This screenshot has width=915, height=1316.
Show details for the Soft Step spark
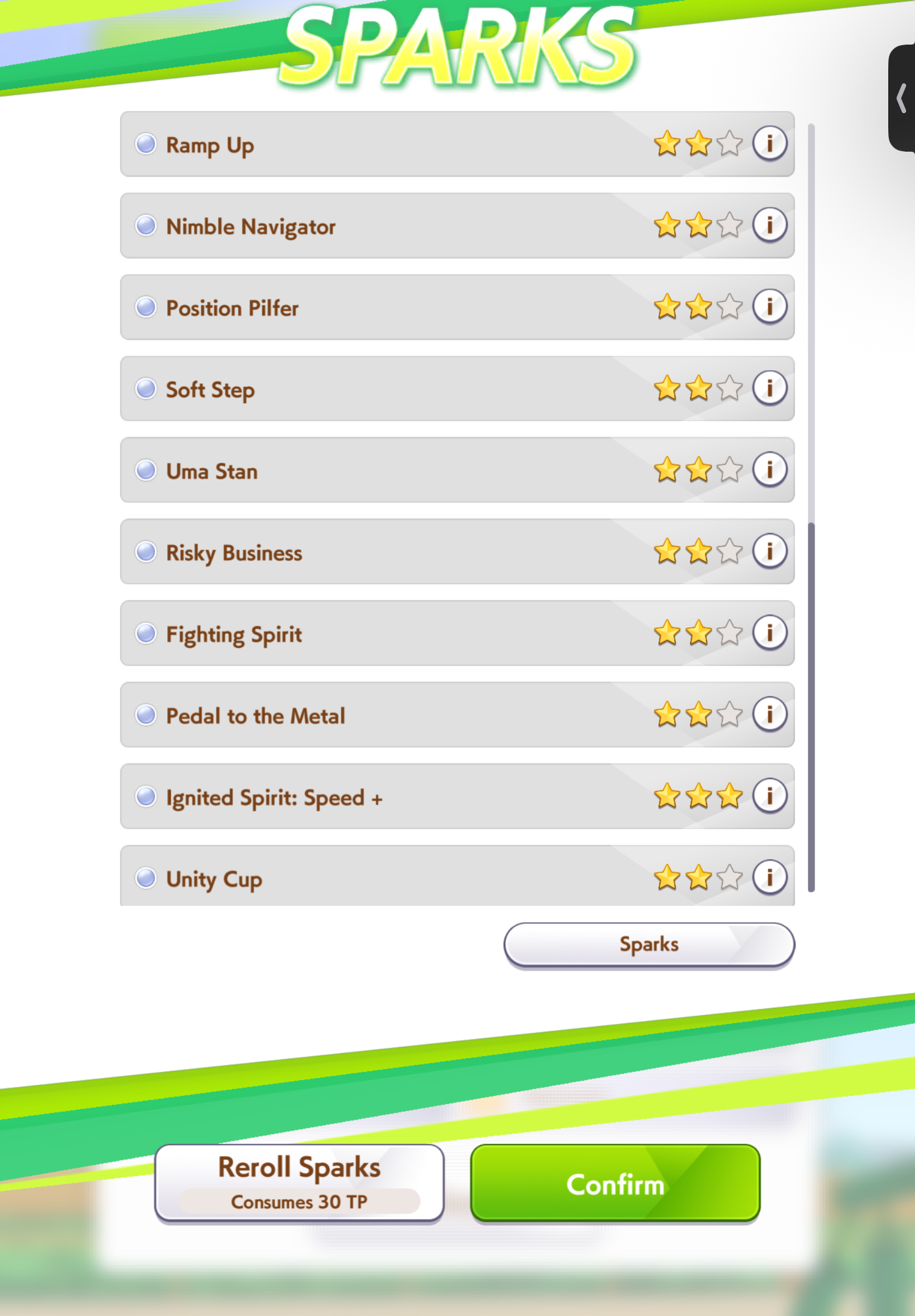pyautogui.click(x=769, y=388)
